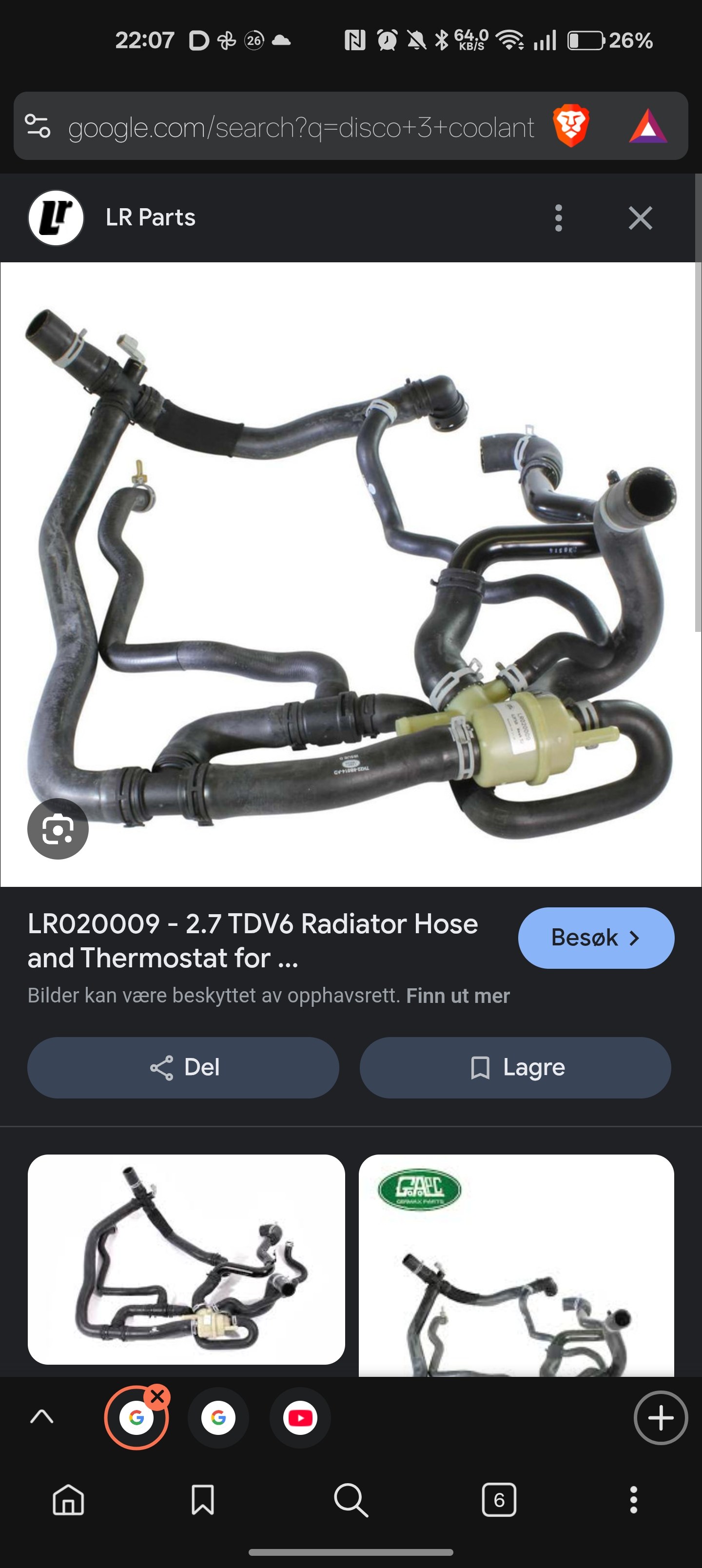
Task: Save the image with Lagre
Action: [x=515, y=1067]
